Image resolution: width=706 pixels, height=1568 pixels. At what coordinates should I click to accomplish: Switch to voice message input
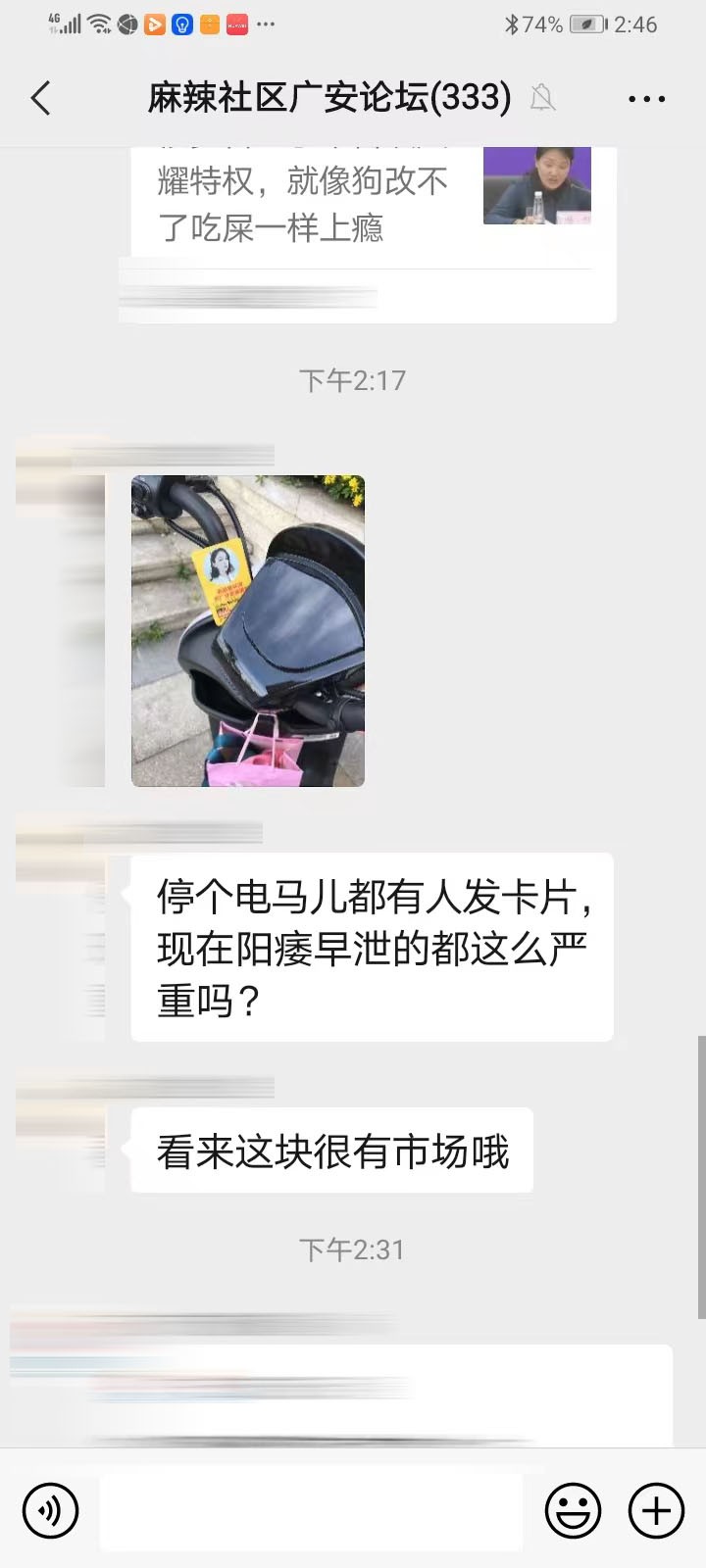pyautogui.click(x=50, y=1510)
